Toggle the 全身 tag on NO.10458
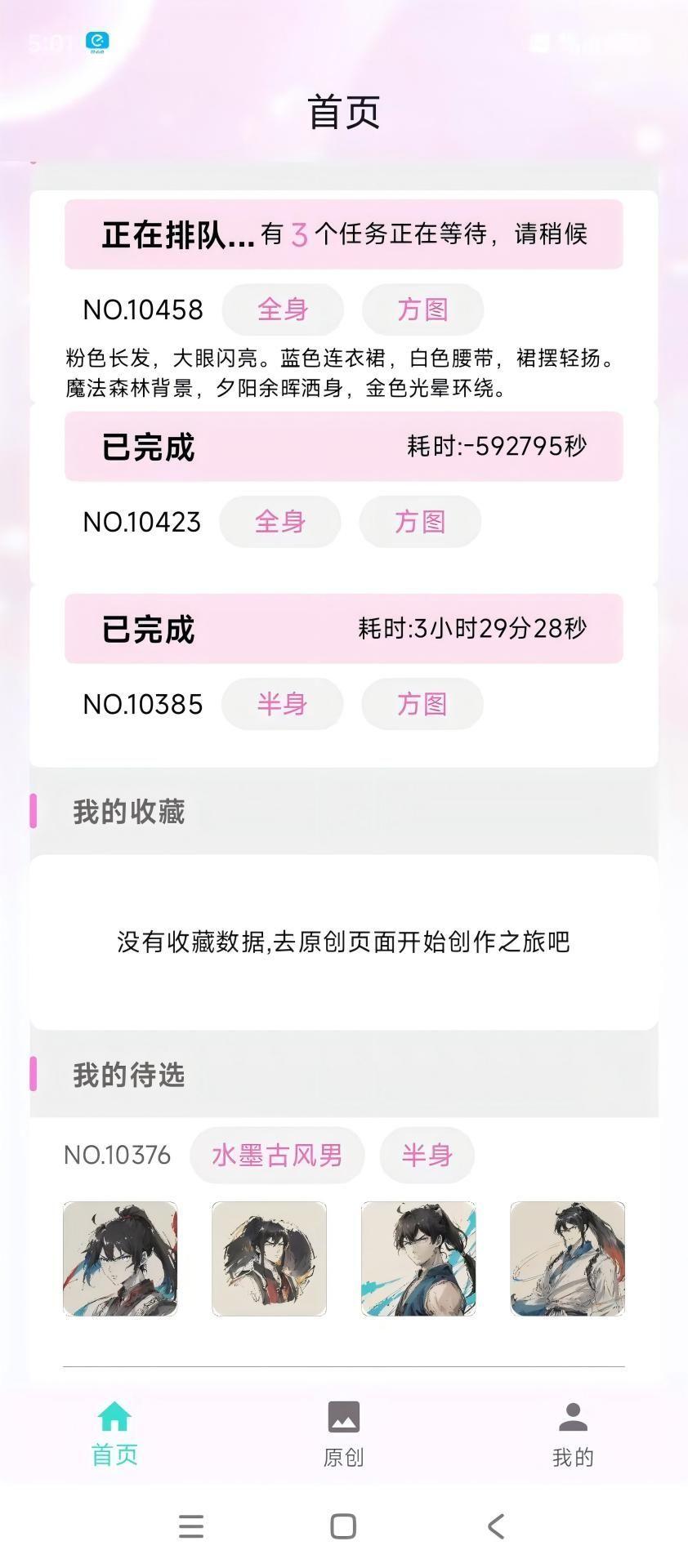 click(x=282, y=309)
